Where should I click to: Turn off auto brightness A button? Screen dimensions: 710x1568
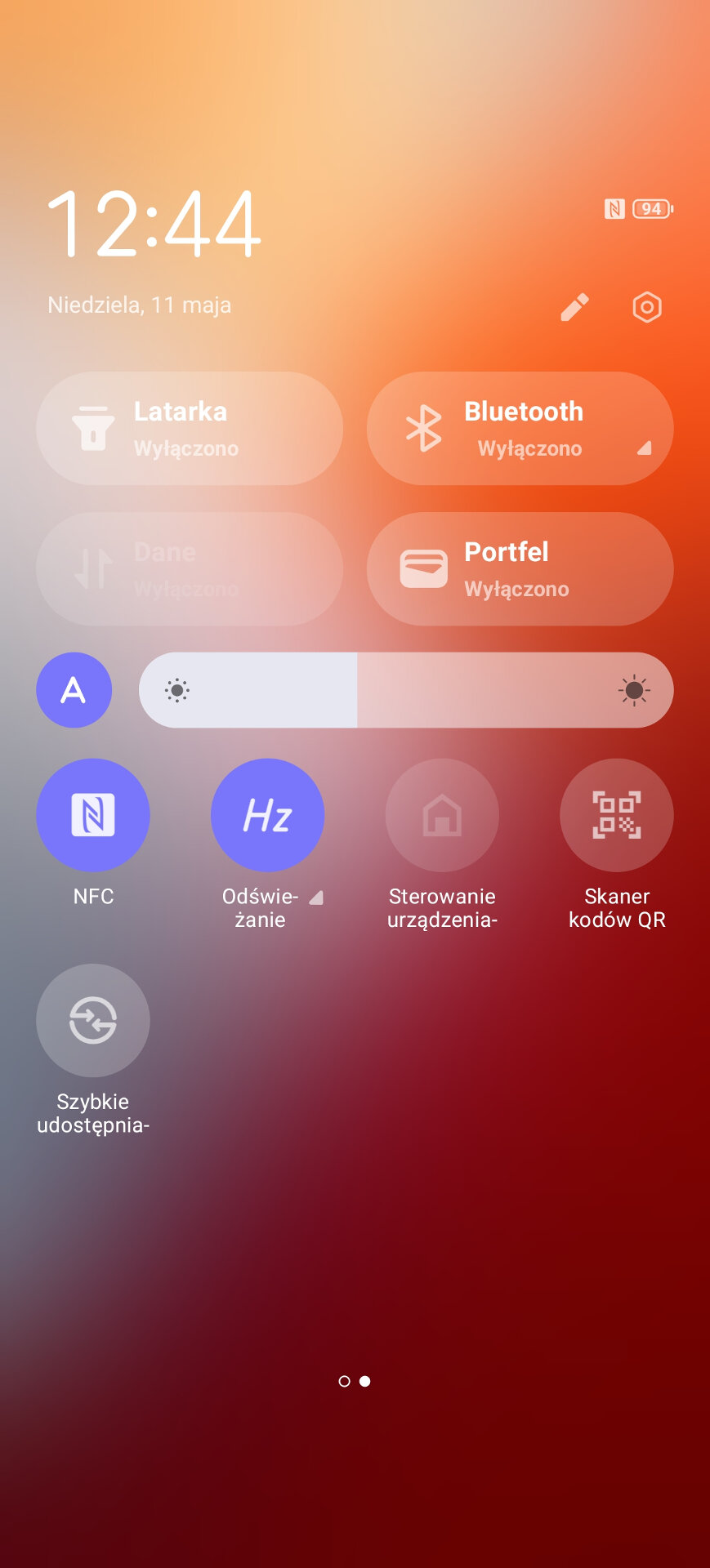(x=74, y=690)
